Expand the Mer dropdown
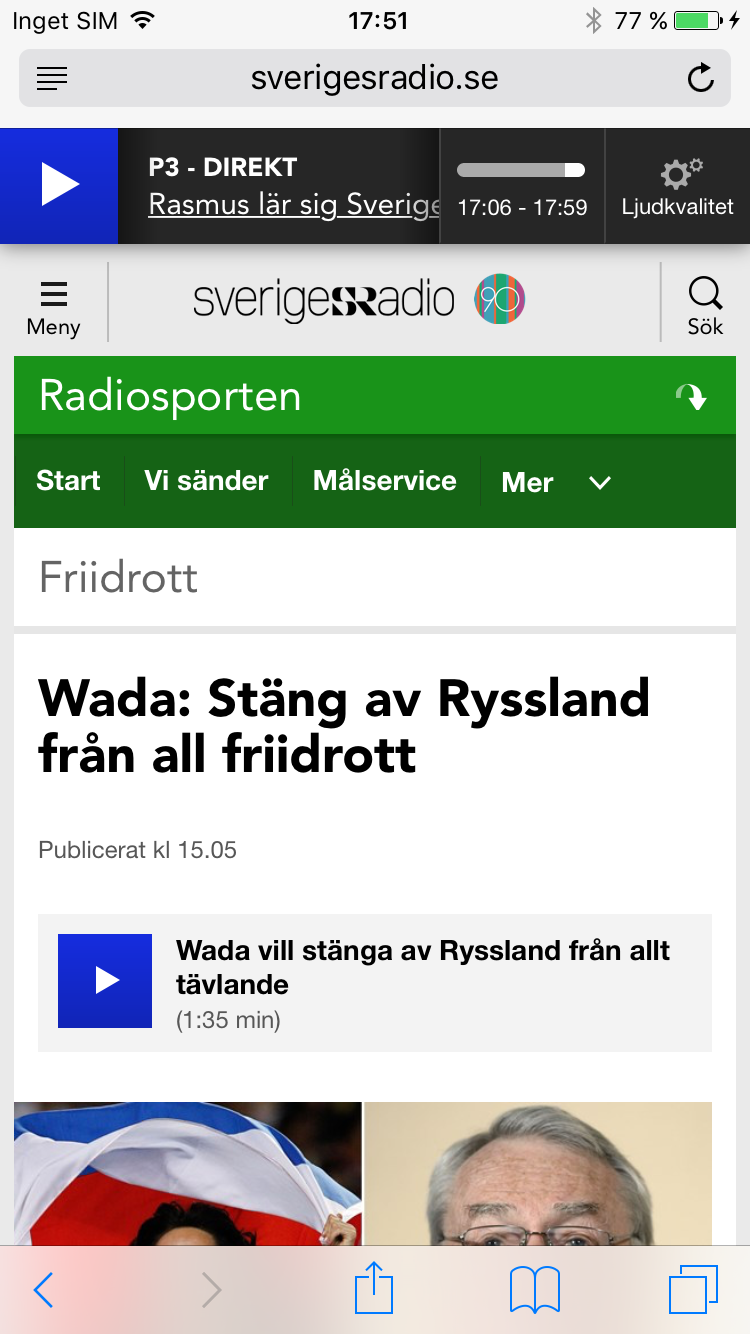This screenshot has width=750, height=1334. 556,483
